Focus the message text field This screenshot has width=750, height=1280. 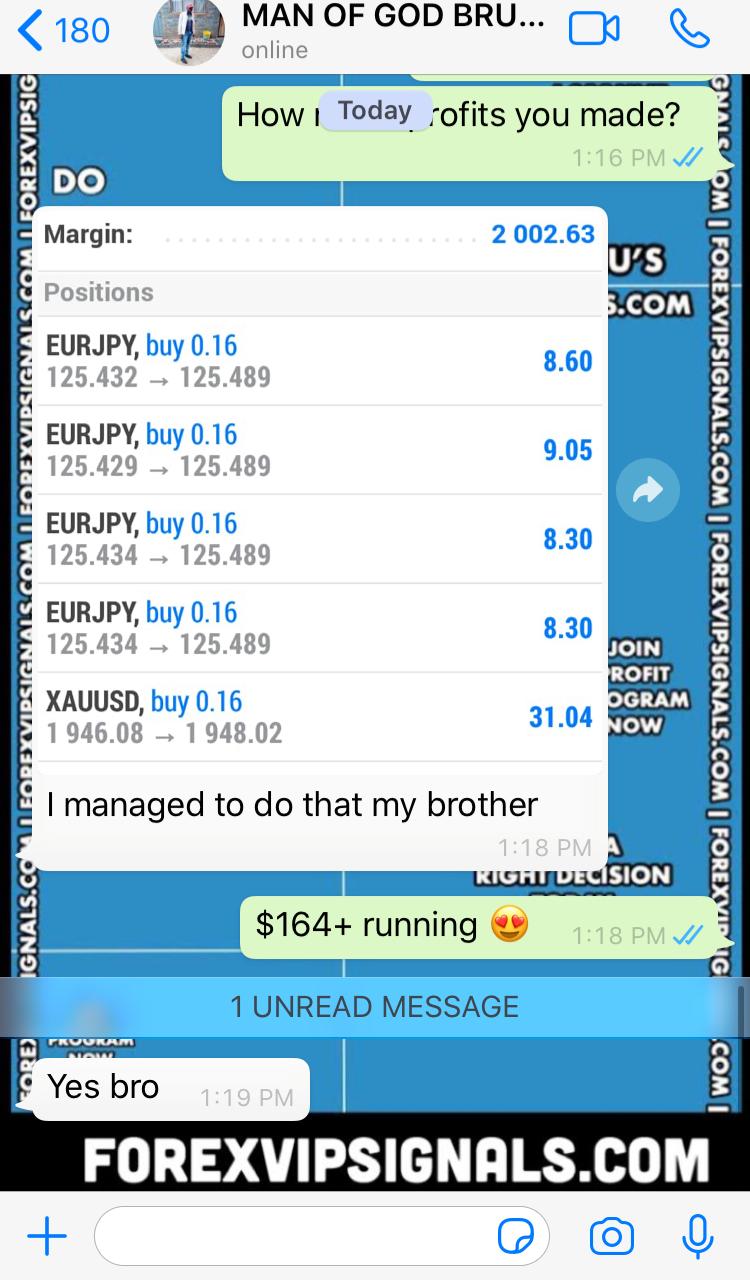[x=295, y=1238]
